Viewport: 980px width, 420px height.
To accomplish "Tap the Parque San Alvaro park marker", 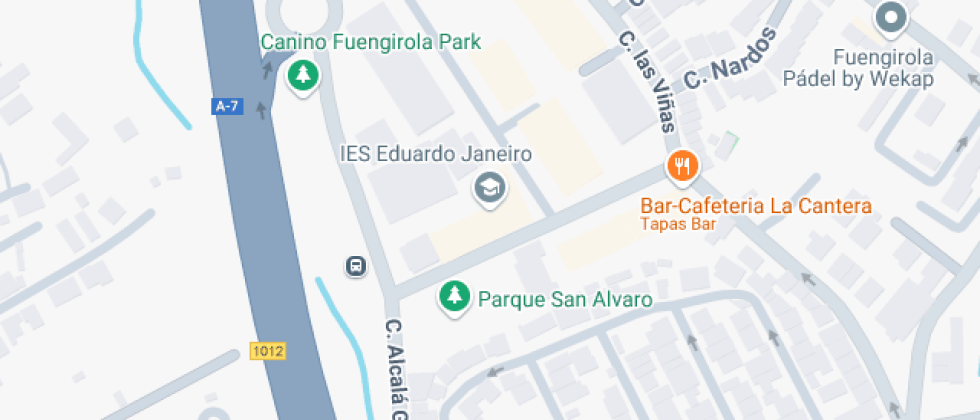I will [x=454, y=297].
